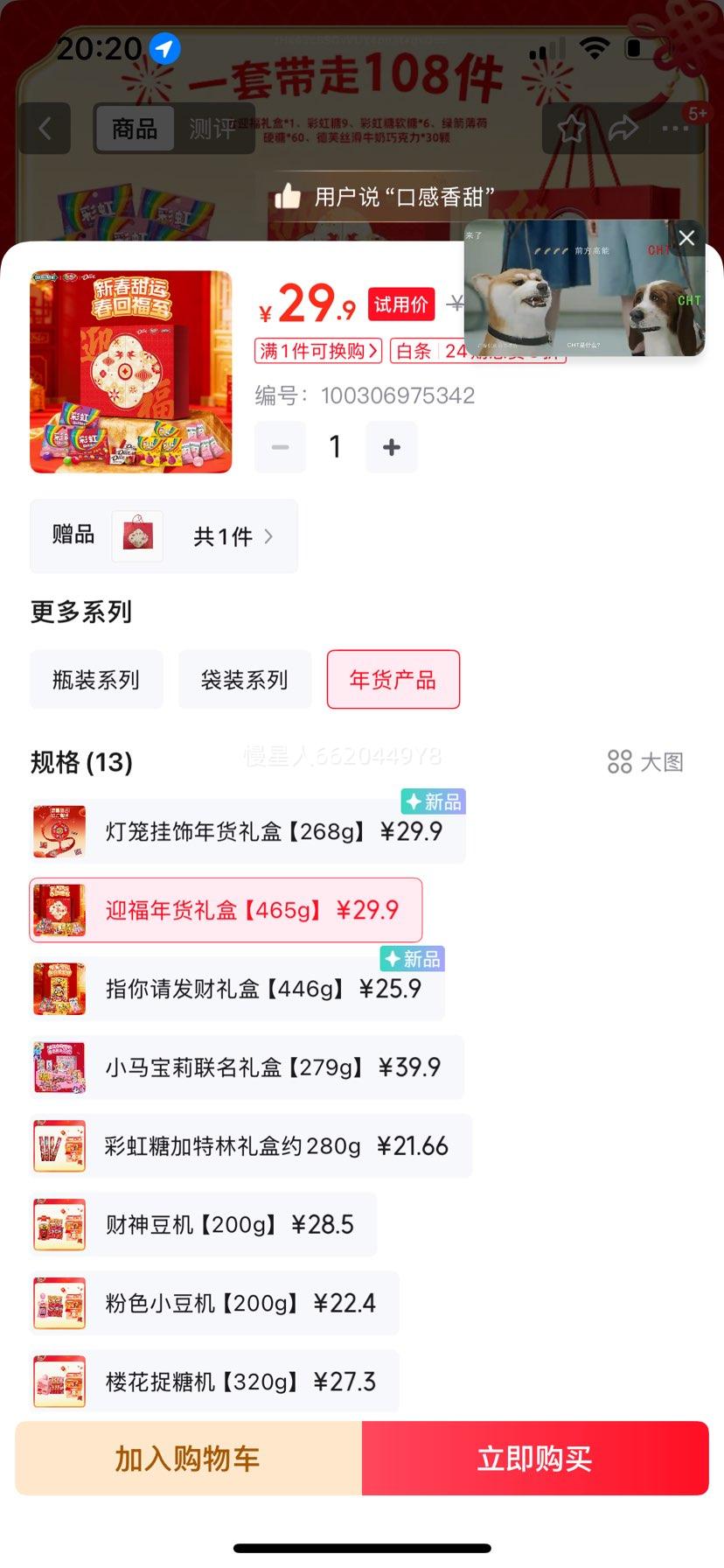Switch to 袋装系列 series
724x1568 pixels.
pos(245,679)
